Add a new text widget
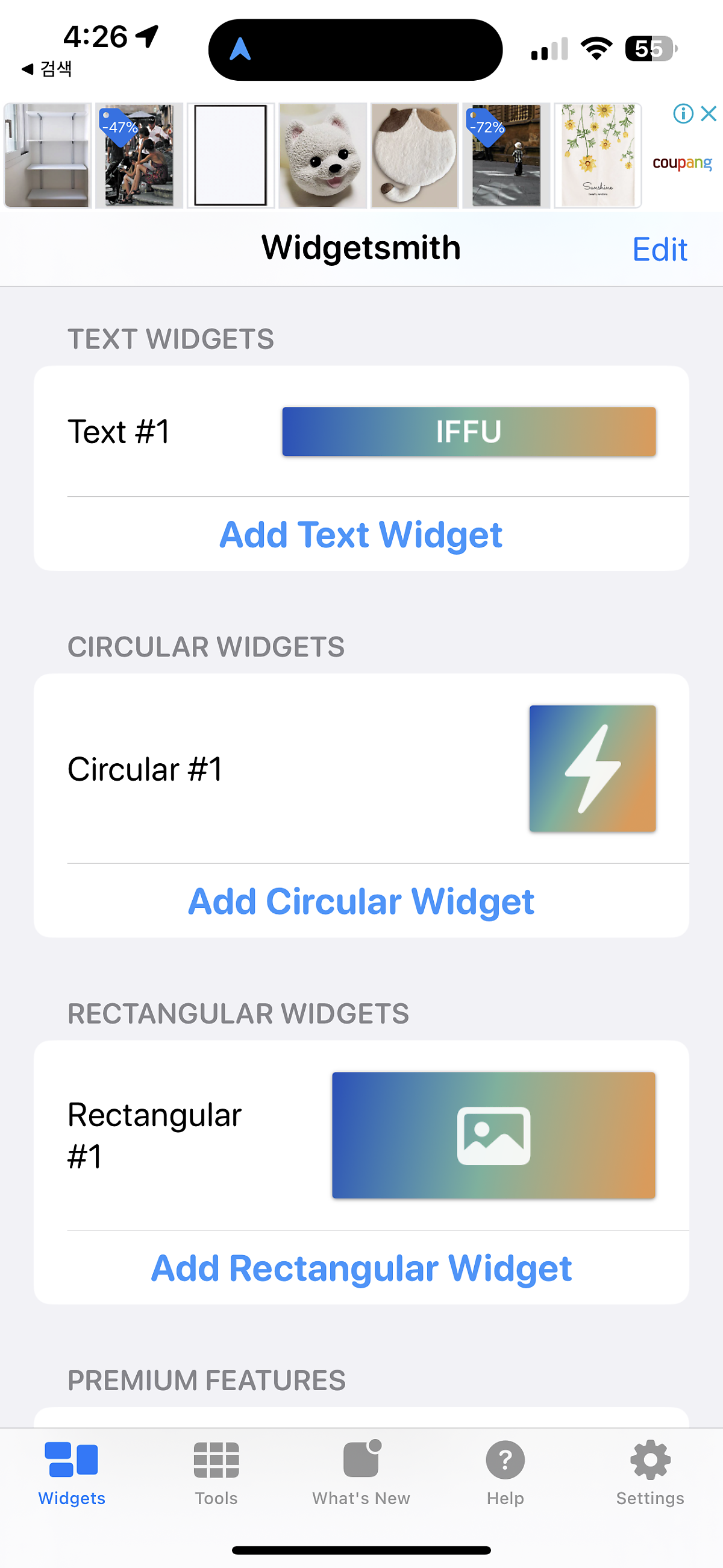723x1568 pixels. click(x=361, y=535)
